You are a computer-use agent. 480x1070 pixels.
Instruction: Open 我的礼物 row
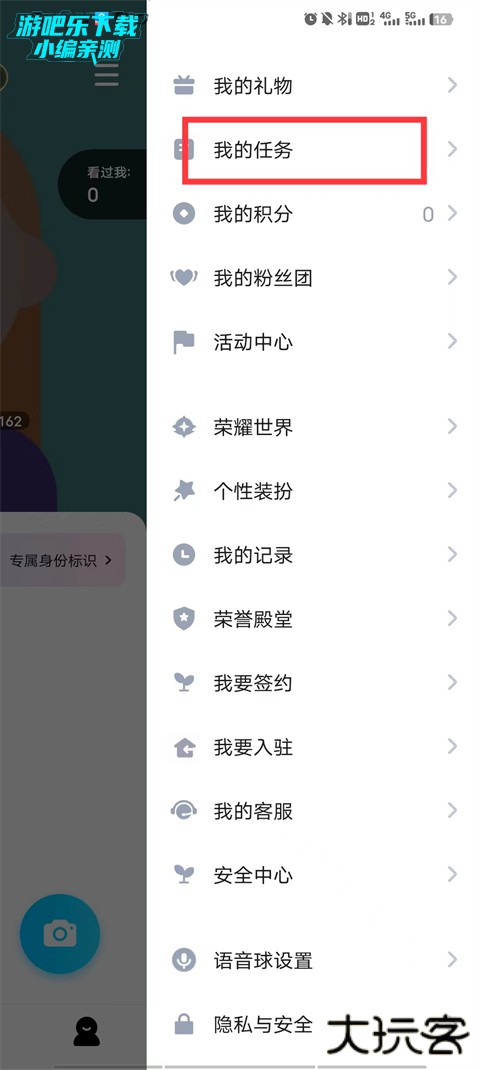point(313,86)
